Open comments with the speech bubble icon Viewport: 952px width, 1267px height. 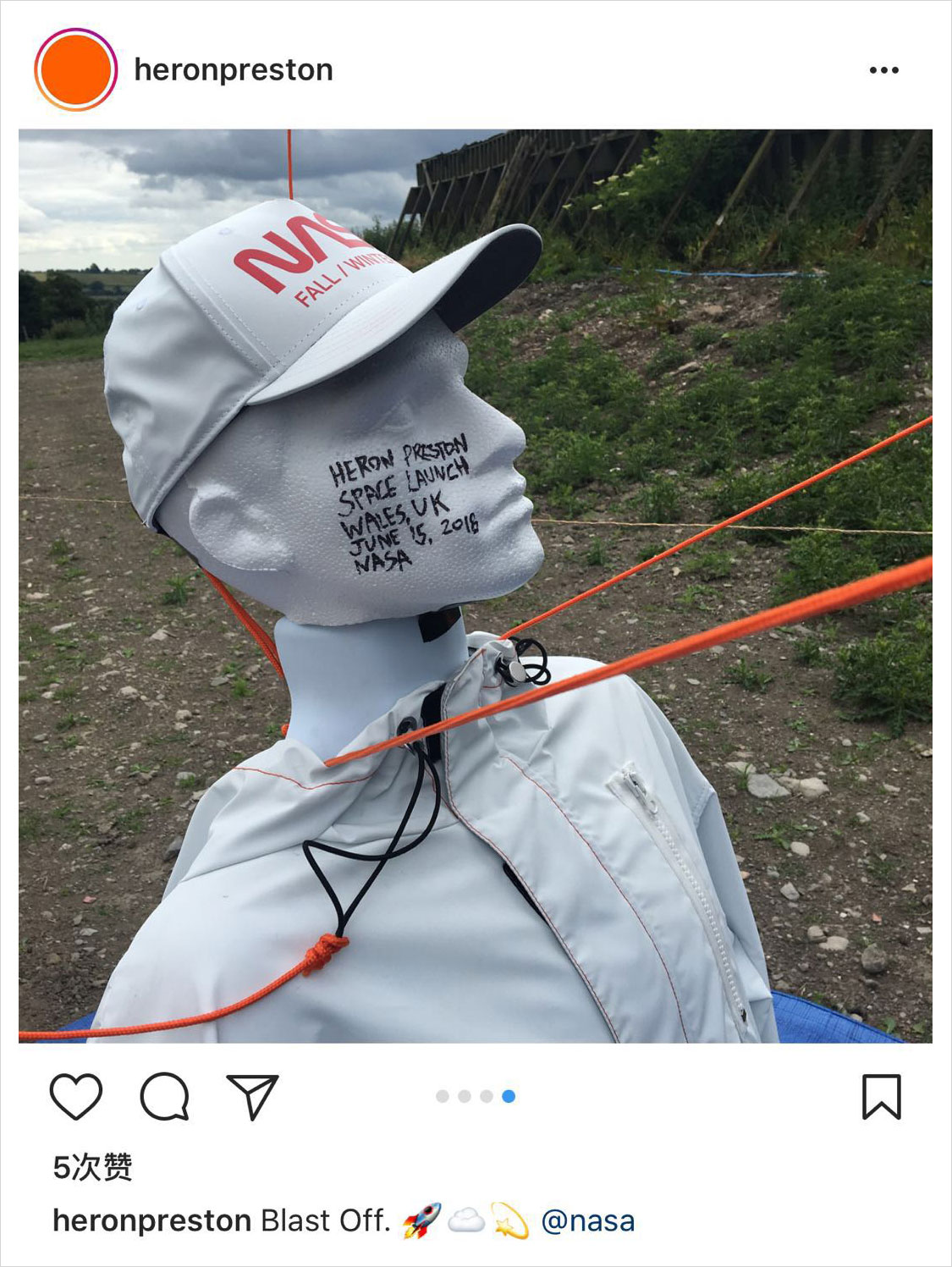pyautogui.click(x=164, y=1097)
